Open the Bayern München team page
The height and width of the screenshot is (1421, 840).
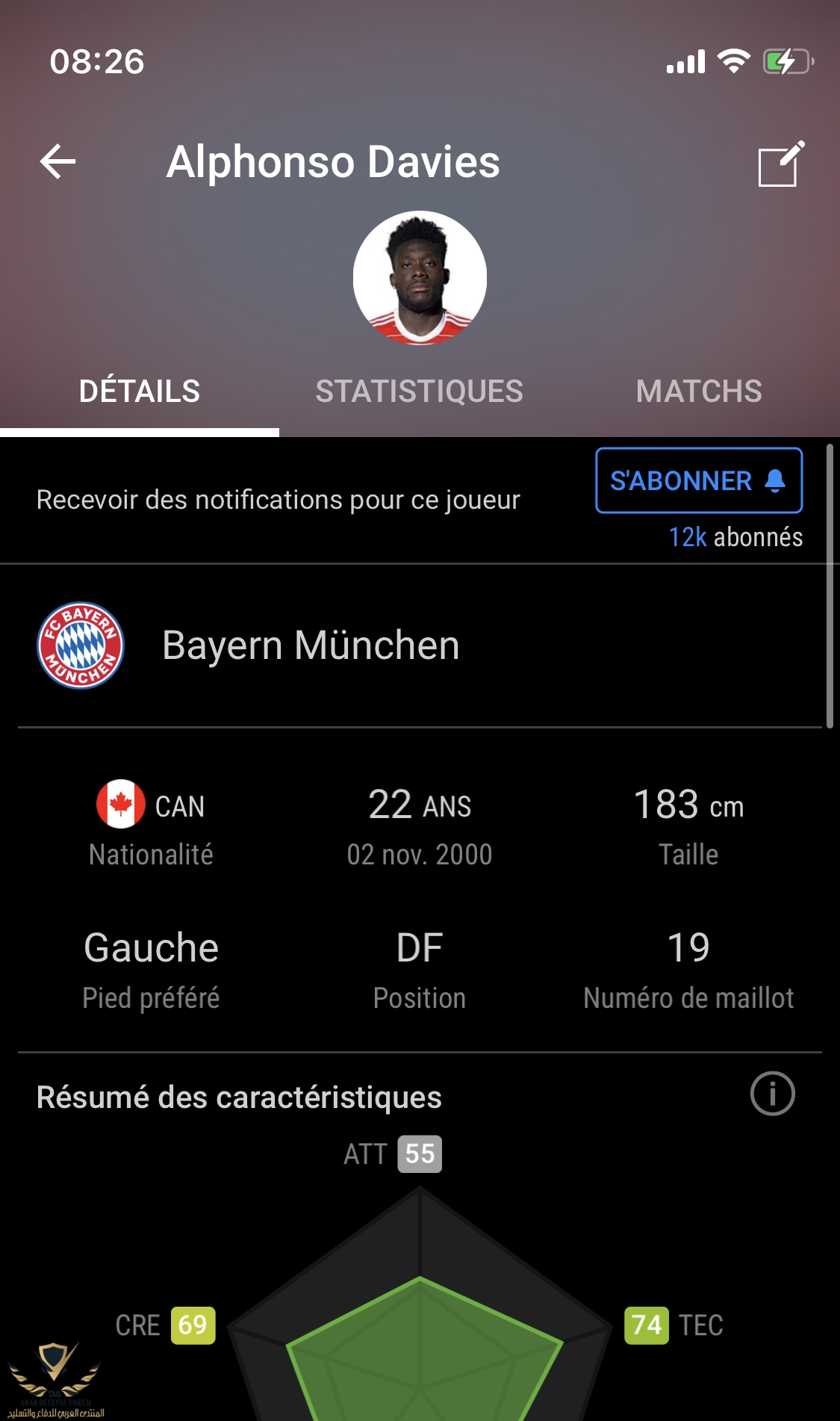coord(310,646)
